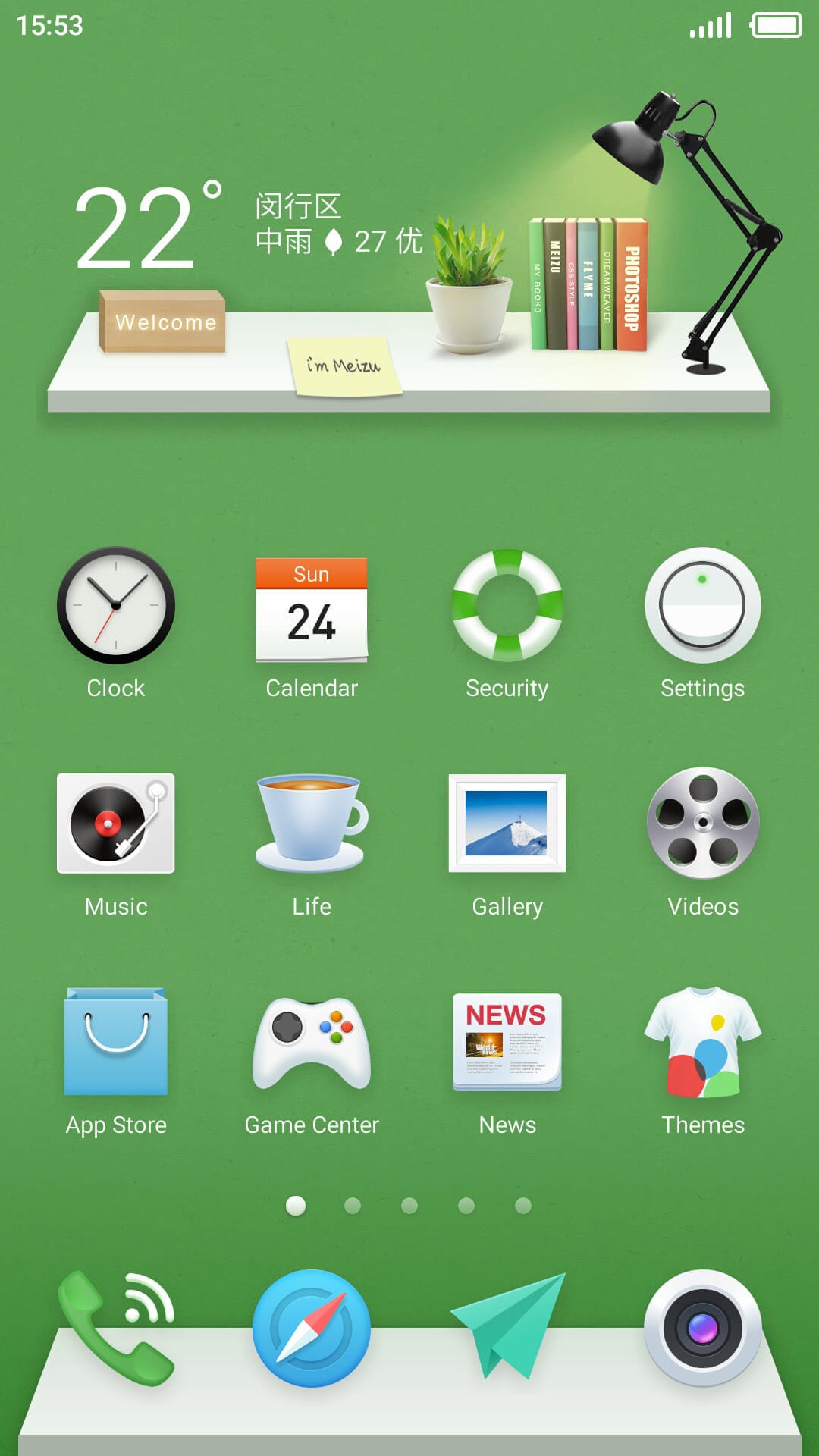The width and height of the screenshot is (819, 1456).
Task: Launch the camera from the dock
Action: 703,1329
